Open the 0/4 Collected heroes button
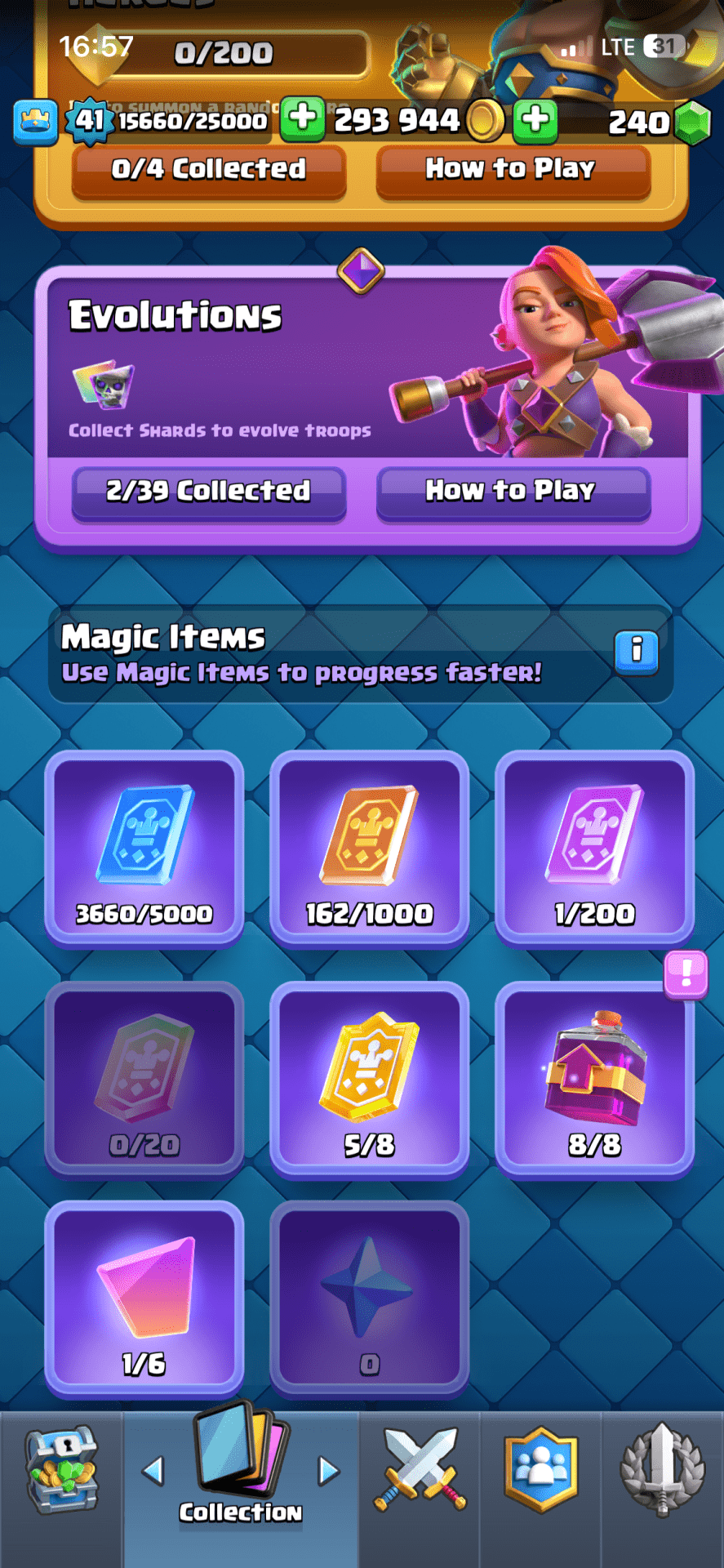The width and height of the screenshot is (724, 1568). click(209, 170)
